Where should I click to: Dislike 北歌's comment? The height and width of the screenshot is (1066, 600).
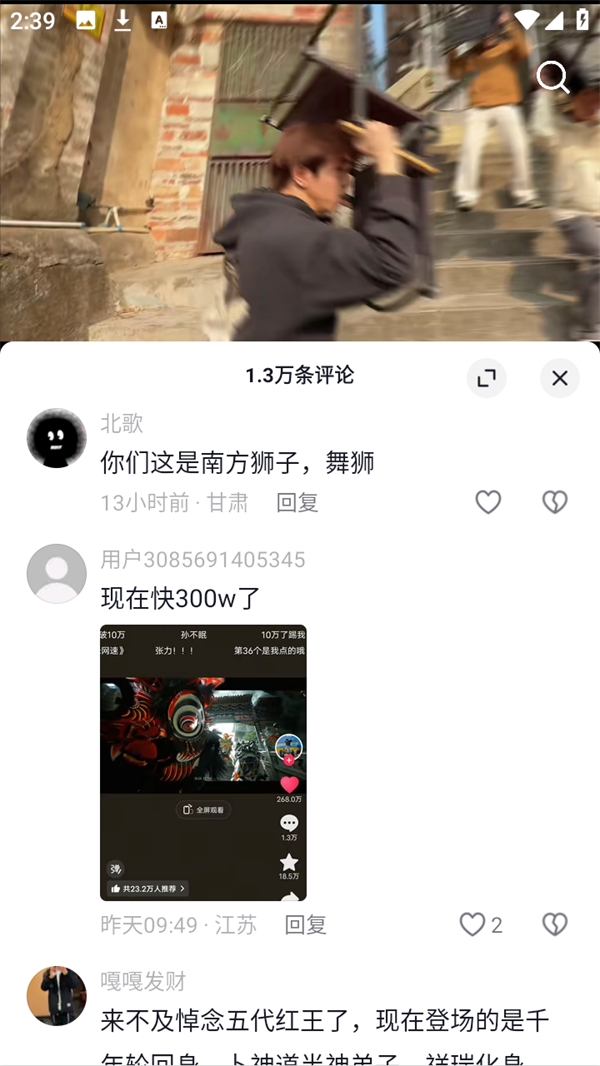point(555,502)
